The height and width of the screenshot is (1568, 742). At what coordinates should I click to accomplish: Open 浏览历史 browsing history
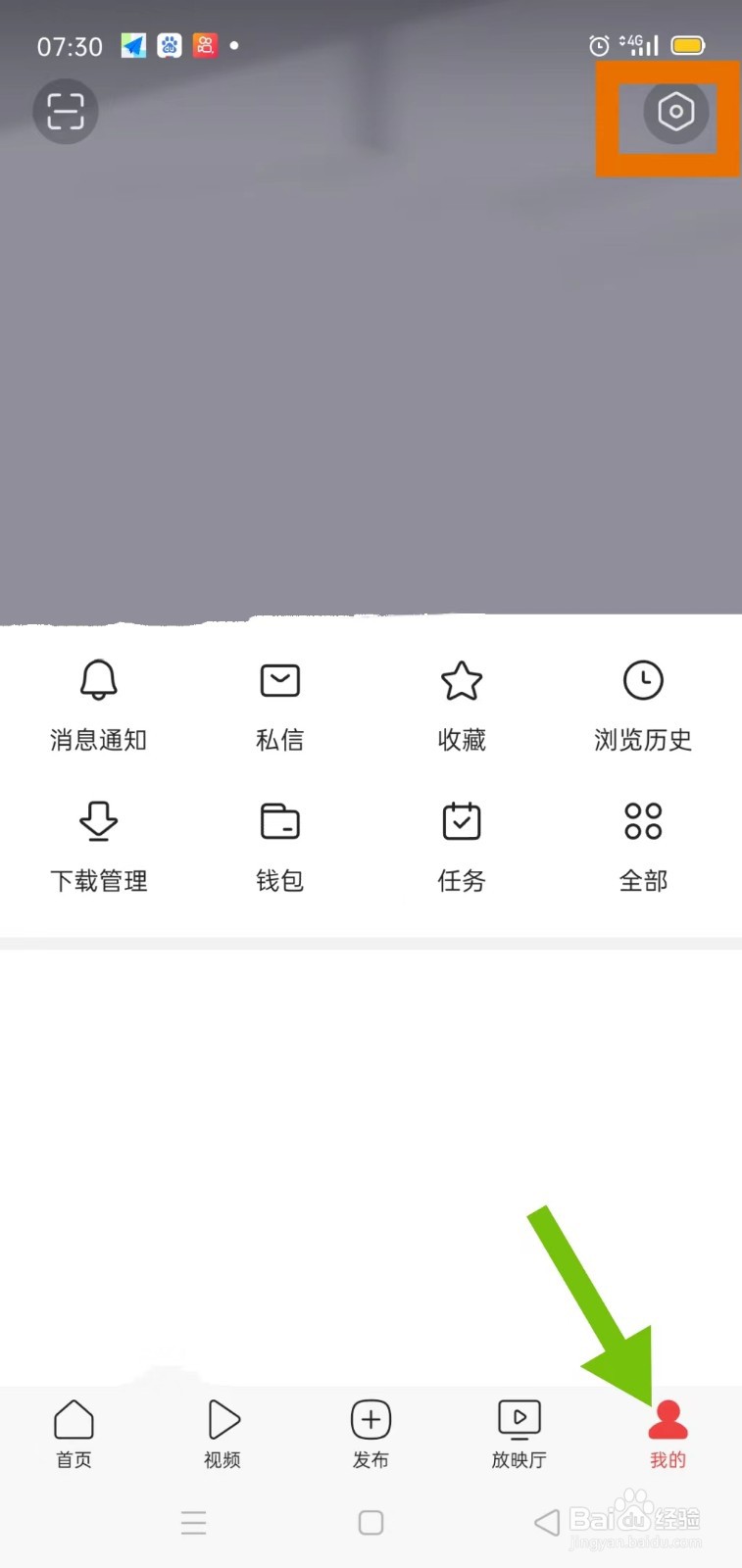pyautogui.click(x=643, y=701)
